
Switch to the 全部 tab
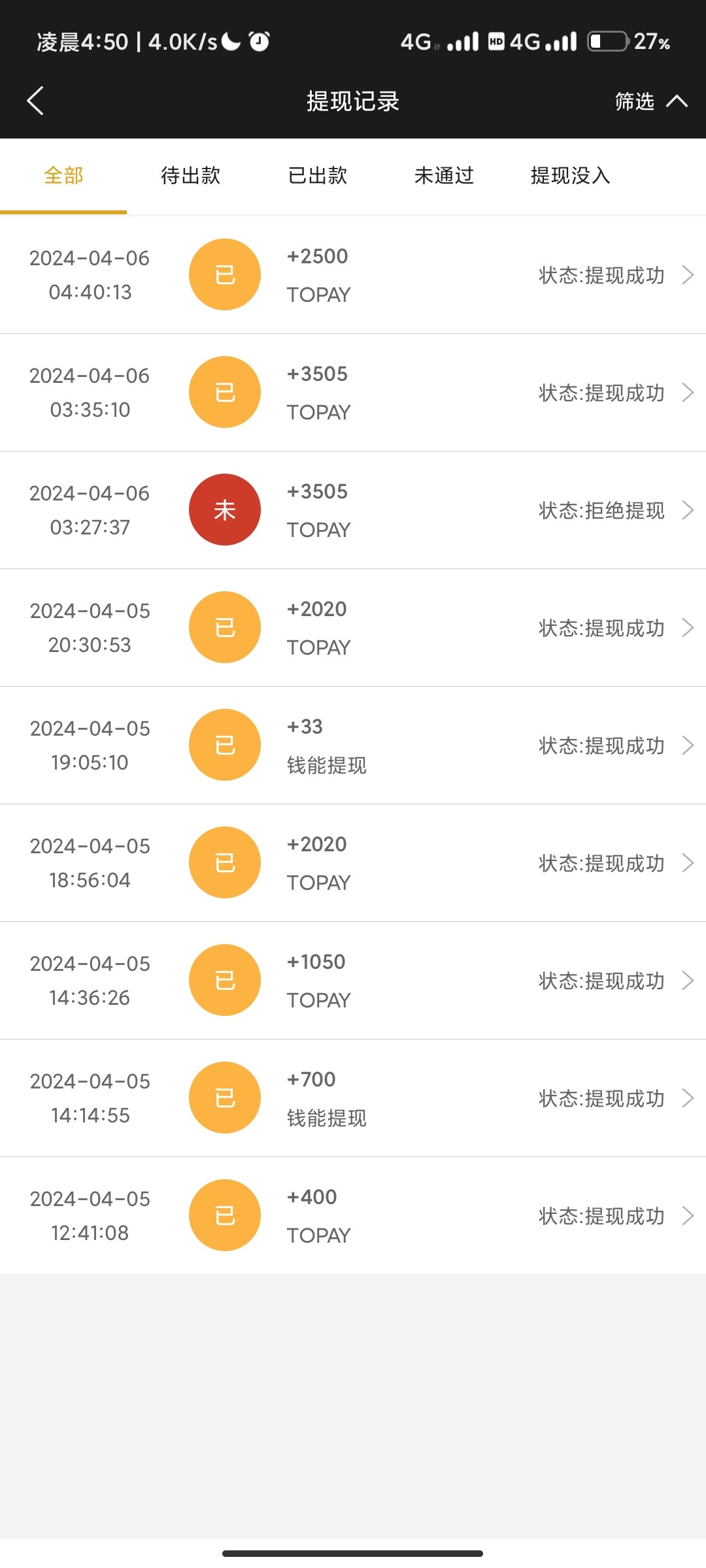(x=63, y=176)
